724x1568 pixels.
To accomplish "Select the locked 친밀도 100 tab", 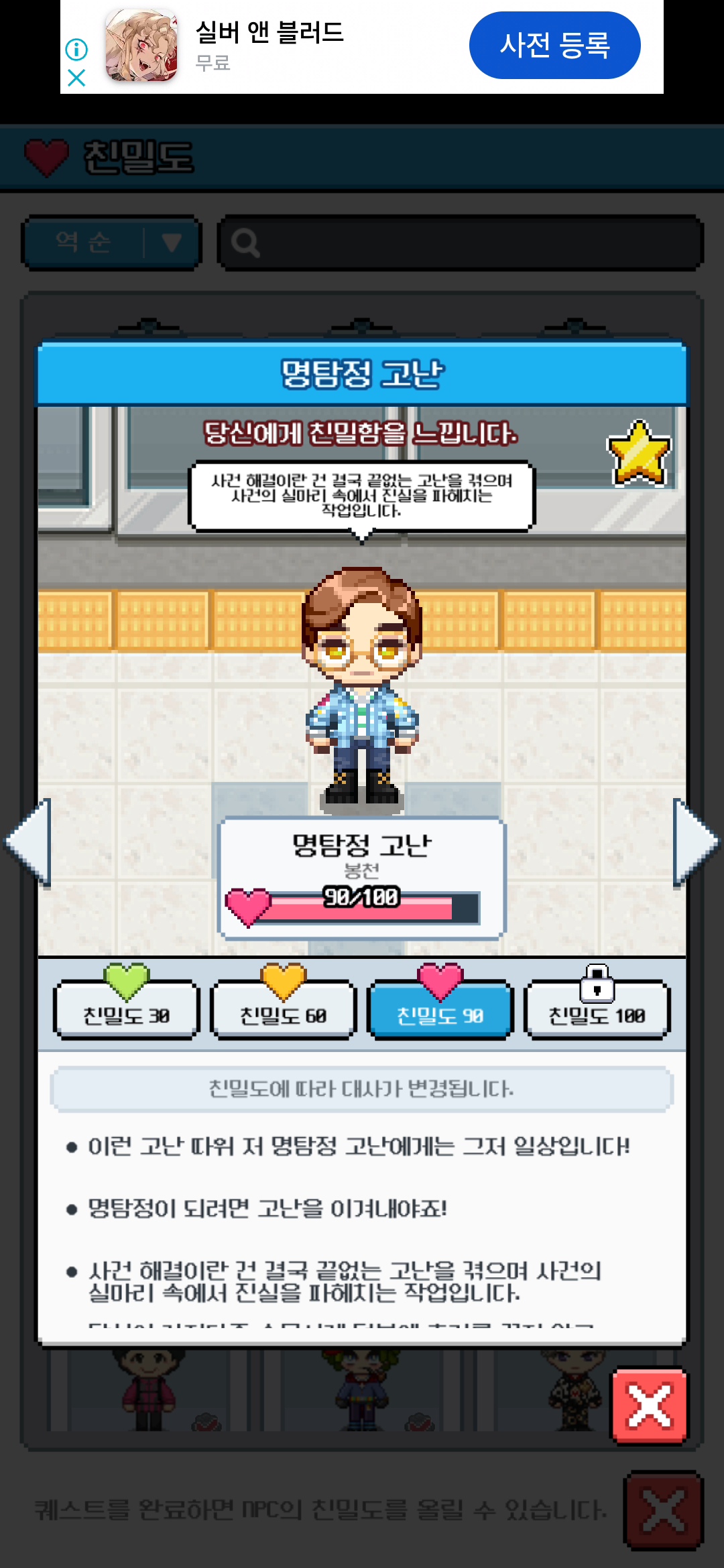I will [x=597, y=1010].
